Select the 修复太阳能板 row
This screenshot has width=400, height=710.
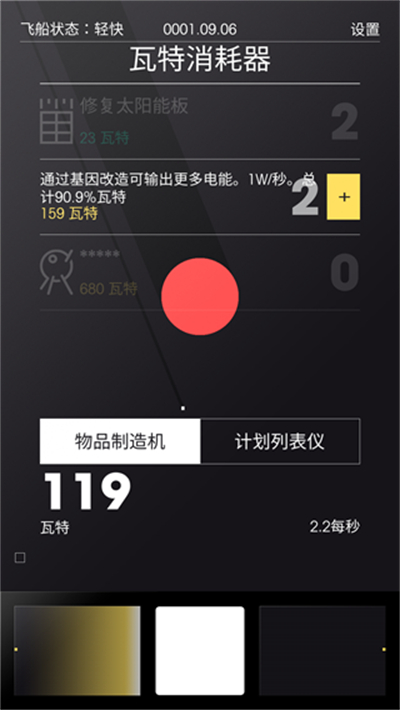(x=200, y=121)
